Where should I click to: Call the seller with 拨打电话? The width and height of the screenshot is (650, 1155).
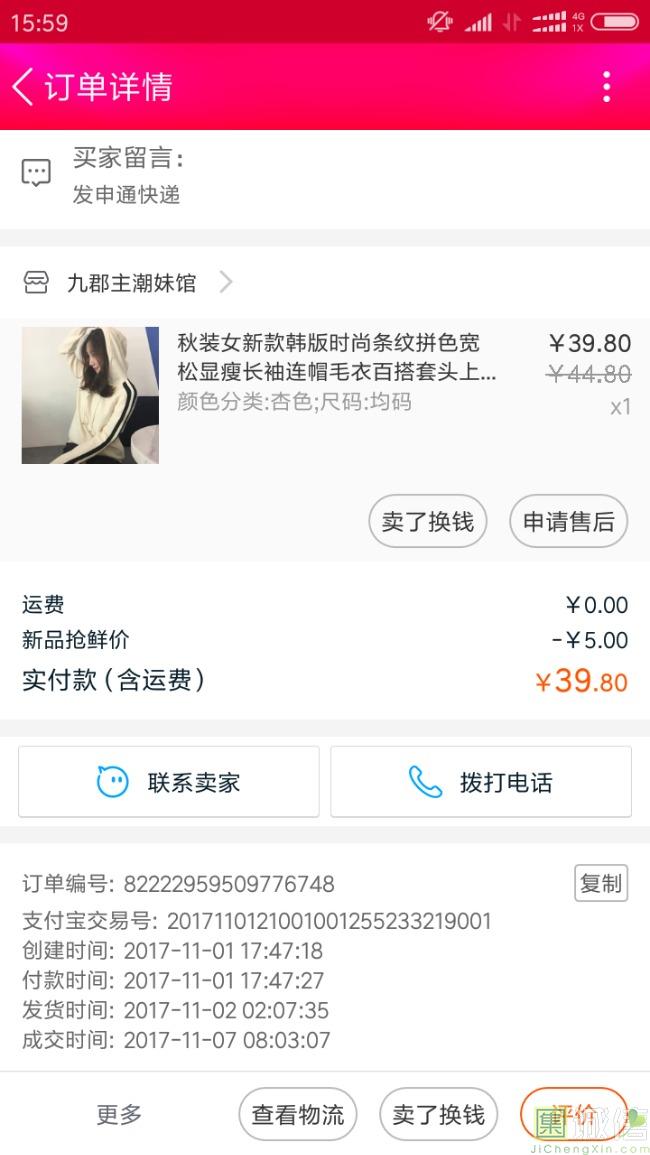(x=481, y=782)
